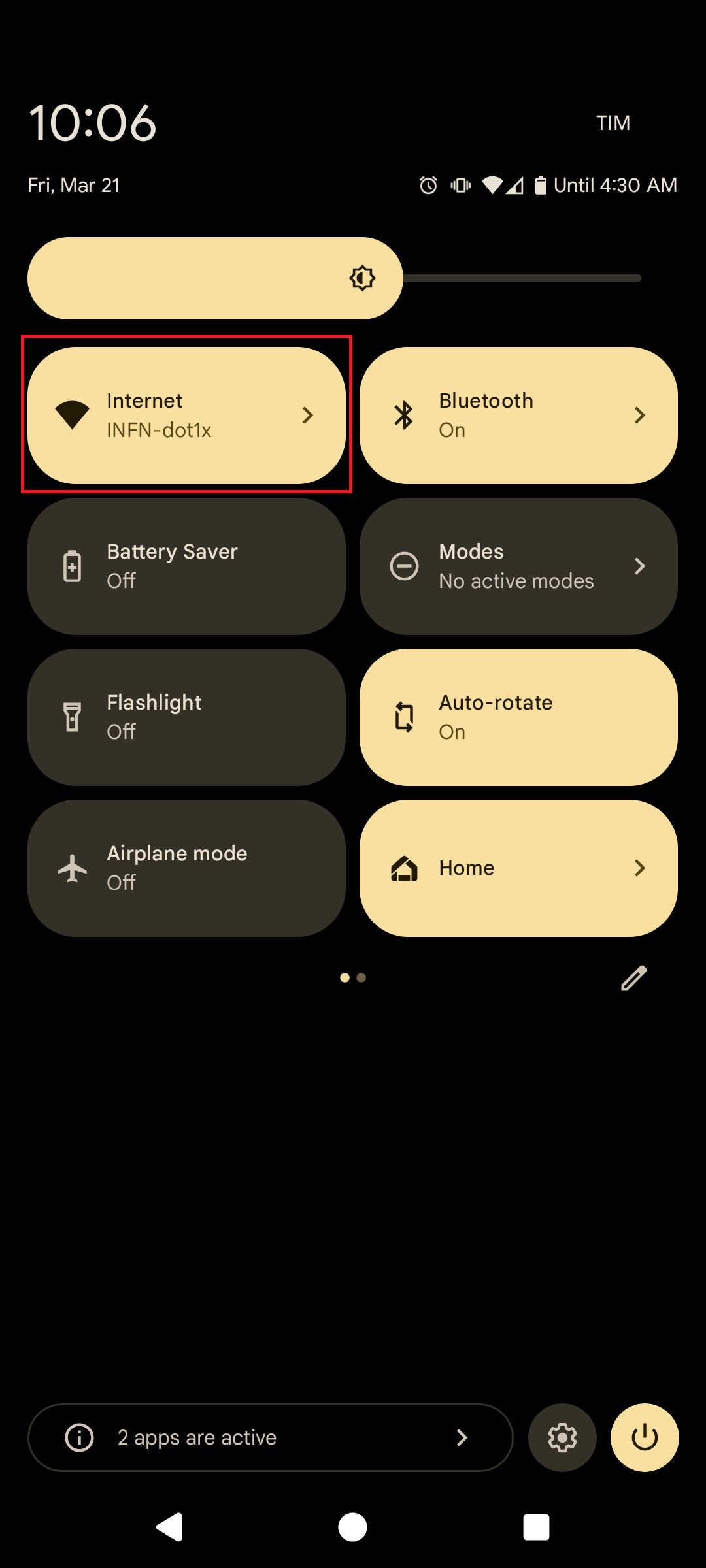This screenshot has height=1568, width=706.
Task: Enable Airplane mode
Action: tap(186, 868)
